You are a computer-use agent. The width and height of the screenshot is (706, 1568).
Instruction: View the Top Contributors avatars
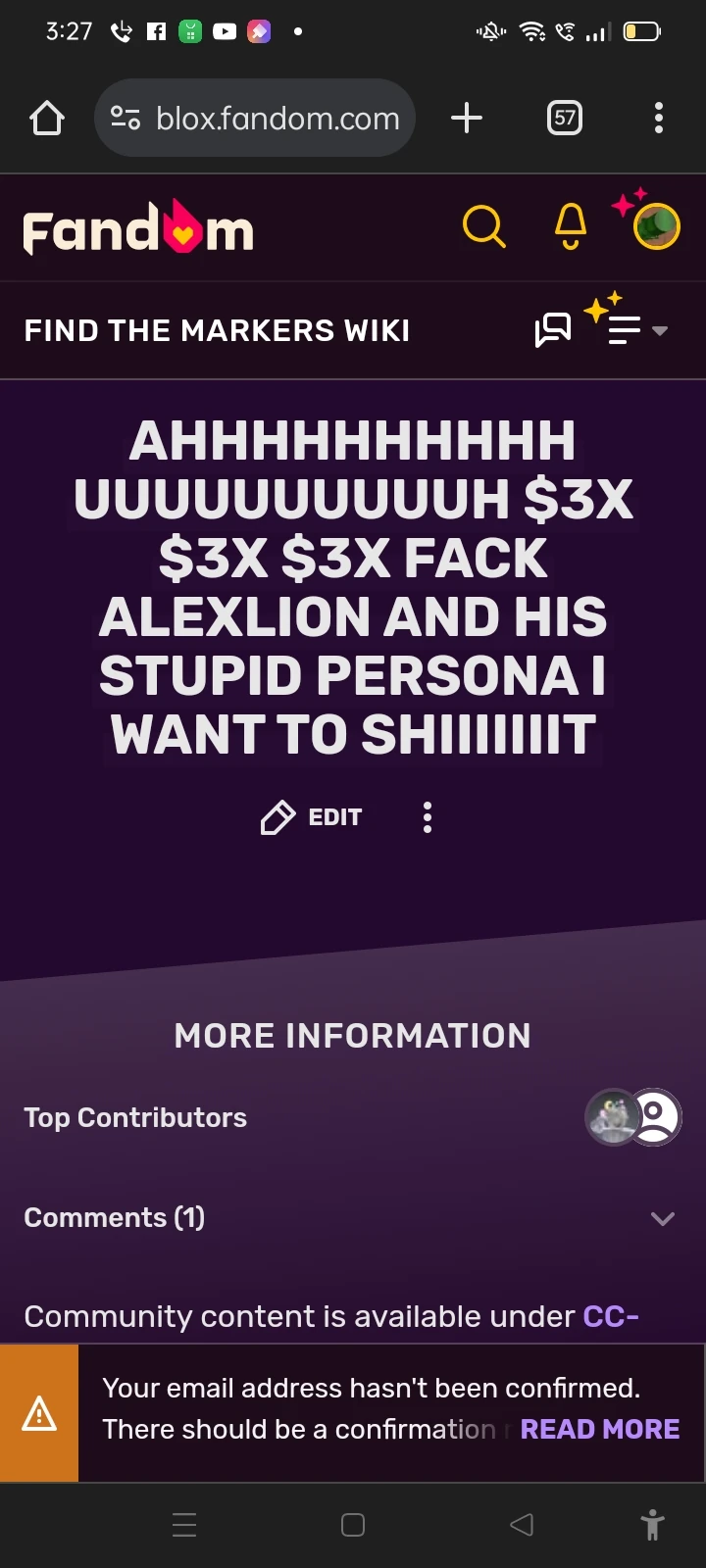633,1117
